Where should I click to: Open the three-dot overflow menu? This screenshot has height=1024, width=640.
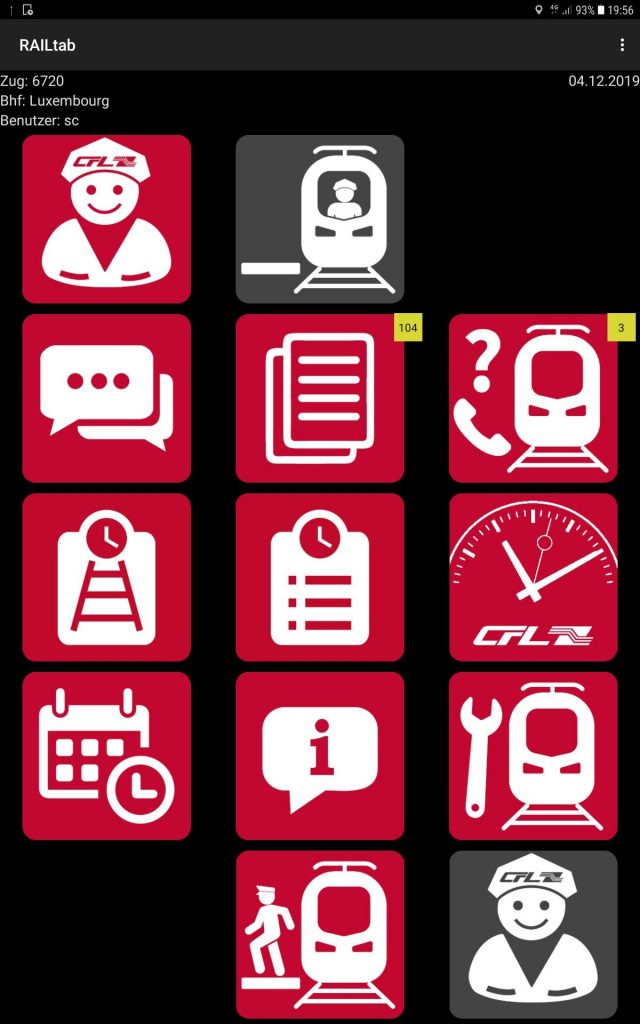tap(621, 45)
